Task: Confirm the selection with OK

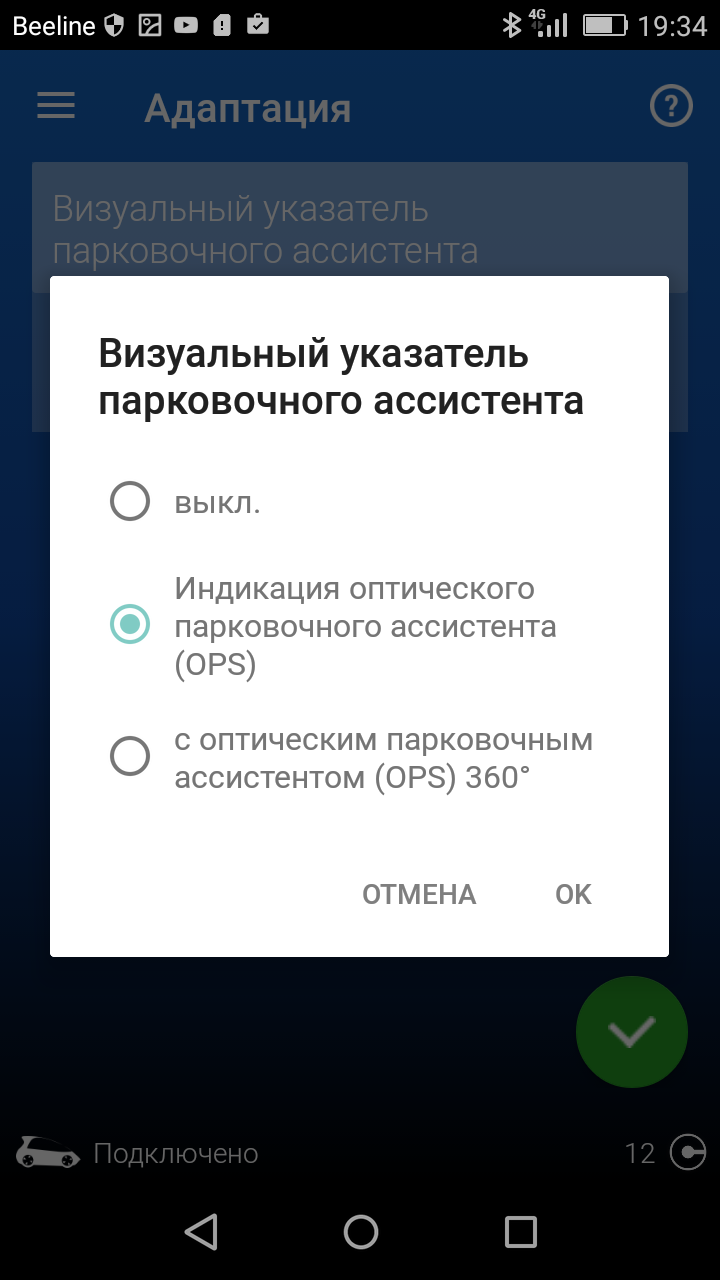Action: pos(573,894)
